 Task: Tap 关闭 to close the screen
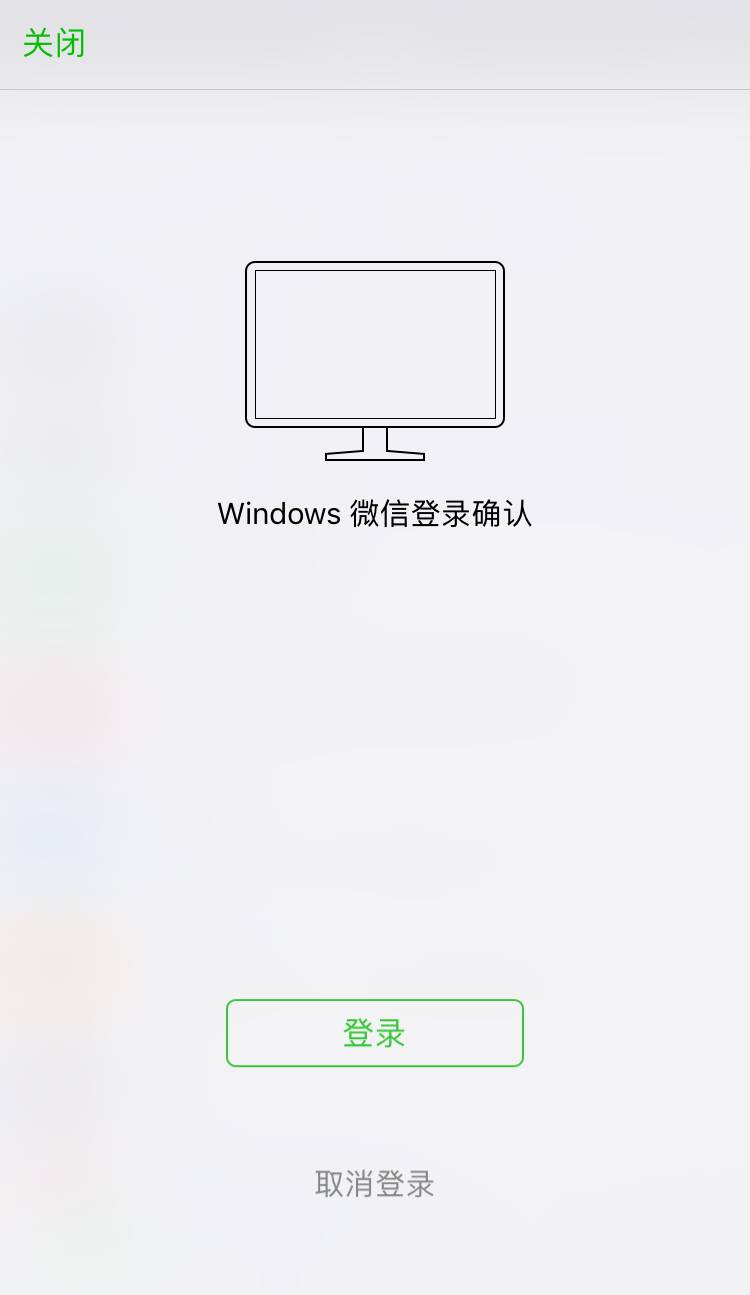point(54,44)
